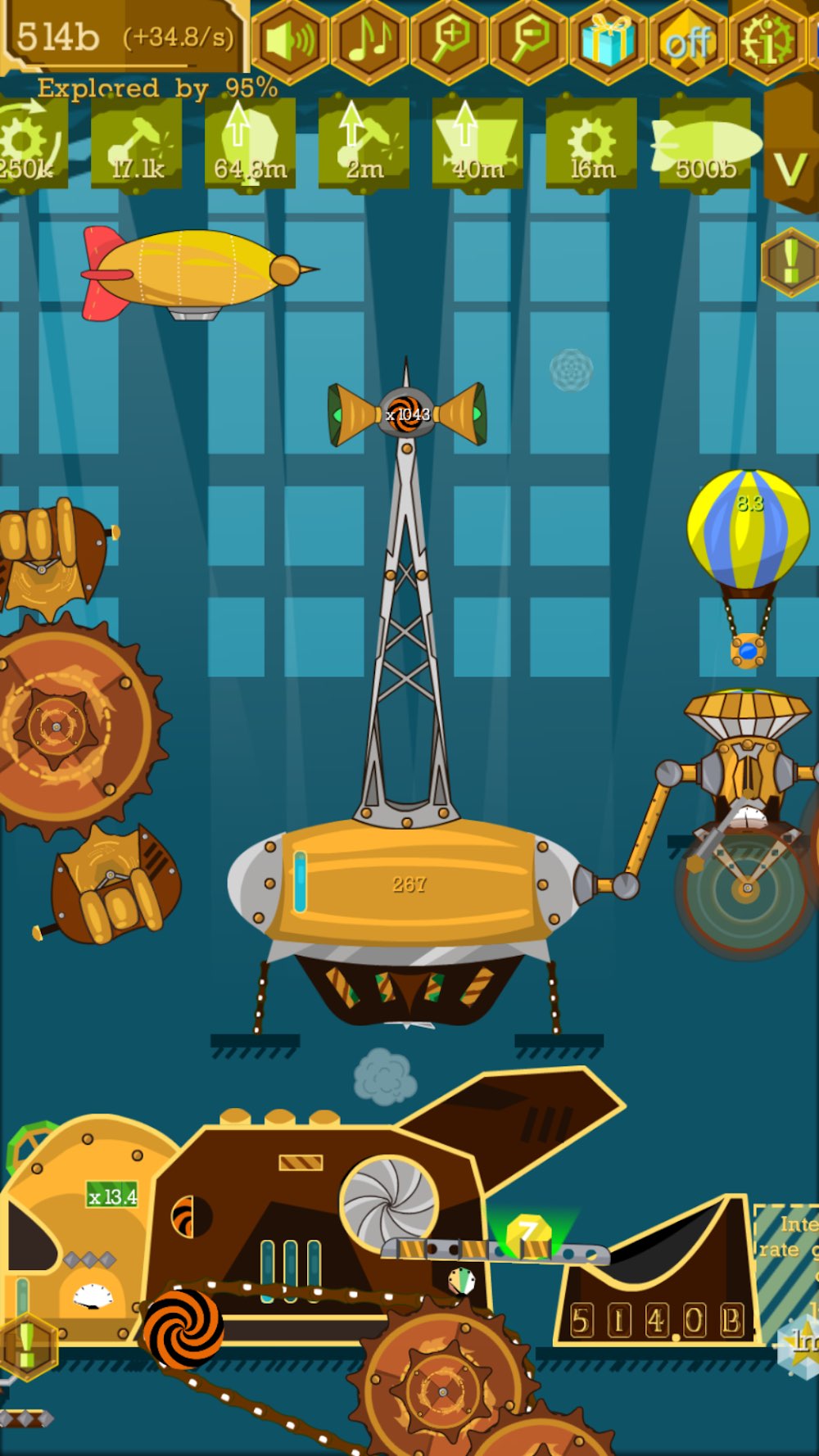The height and width of the screenshot is (1456, 819).
Task: Buy the 17.1k hammer upgrade
Action: pos(137,144)
